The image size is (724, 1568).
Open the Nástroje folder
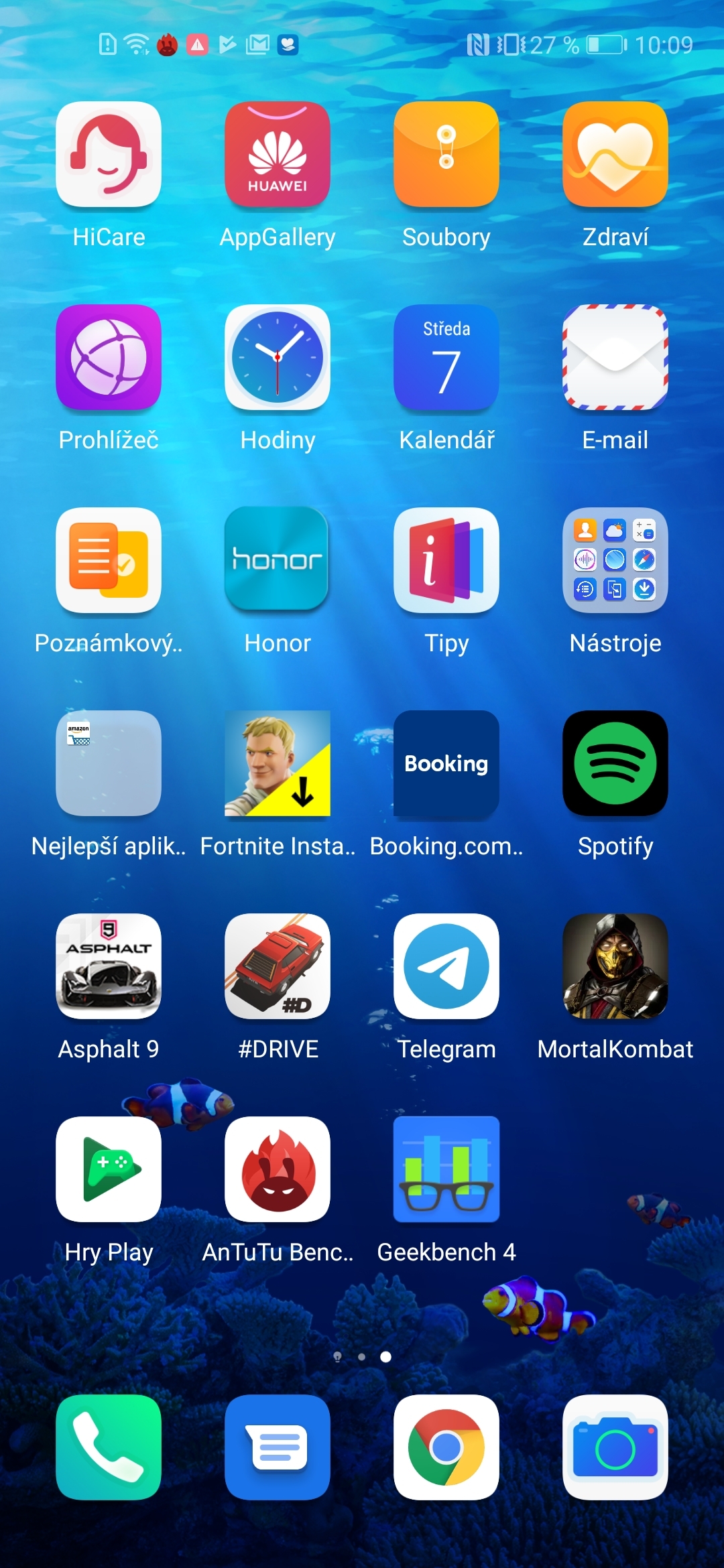coord(614,560)
